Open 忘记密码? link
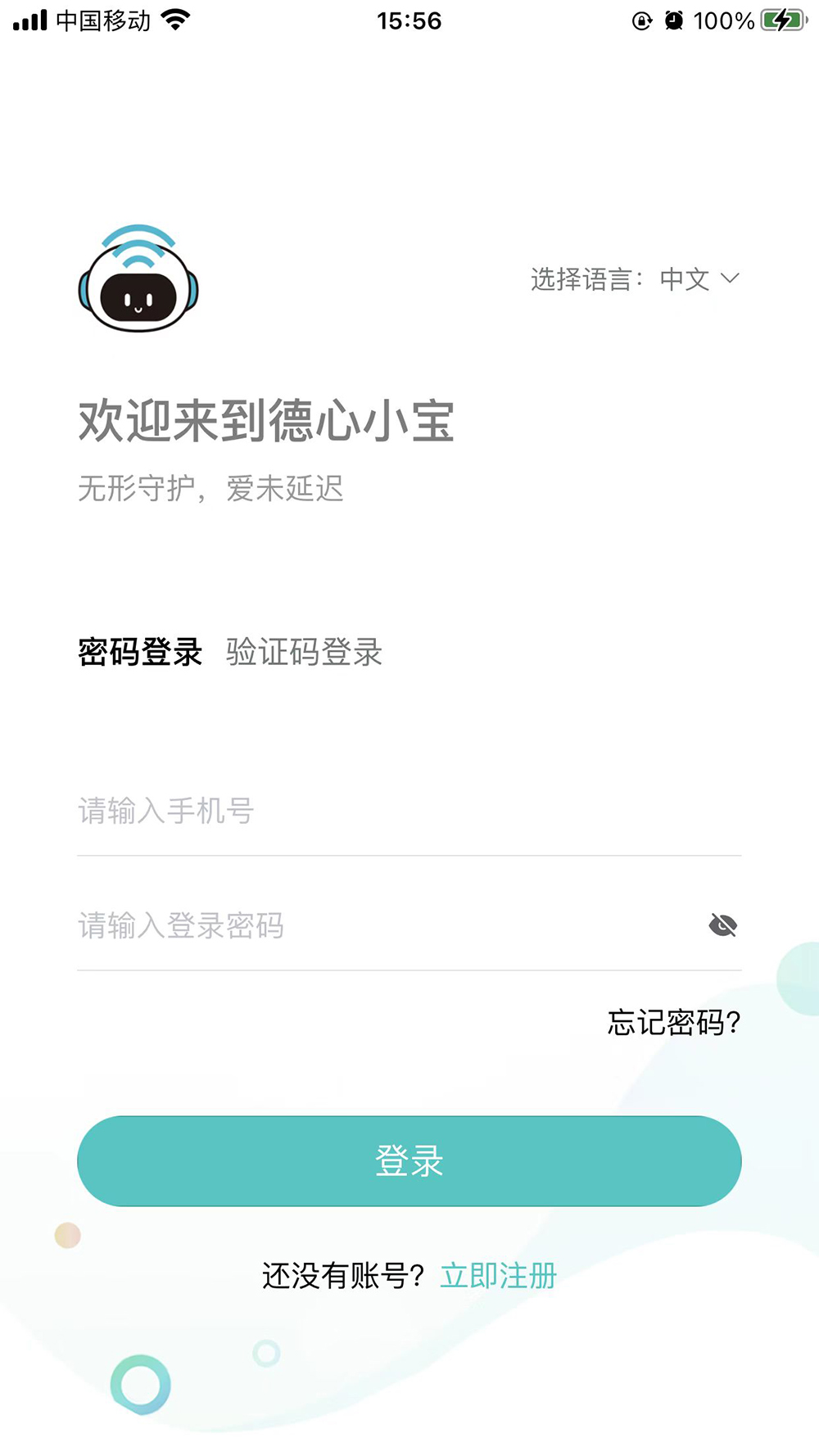 [673, 1023]
